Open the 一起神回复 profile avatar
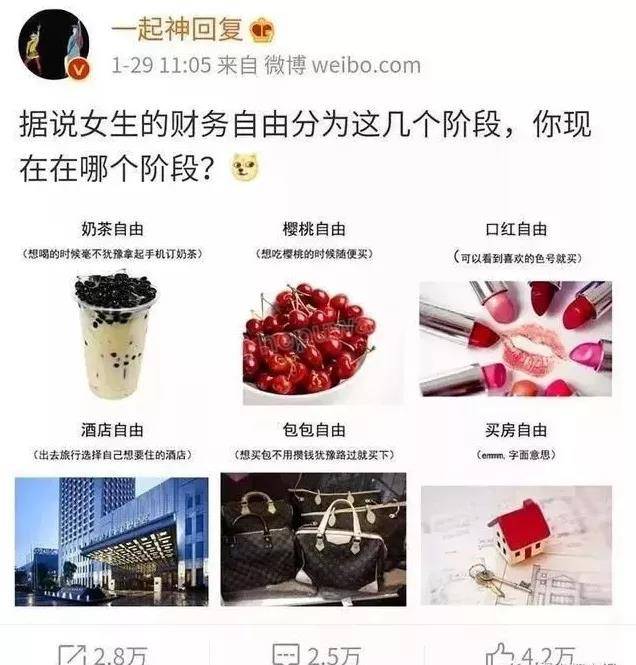Viewport: 636px width, 665px height. 52,48
